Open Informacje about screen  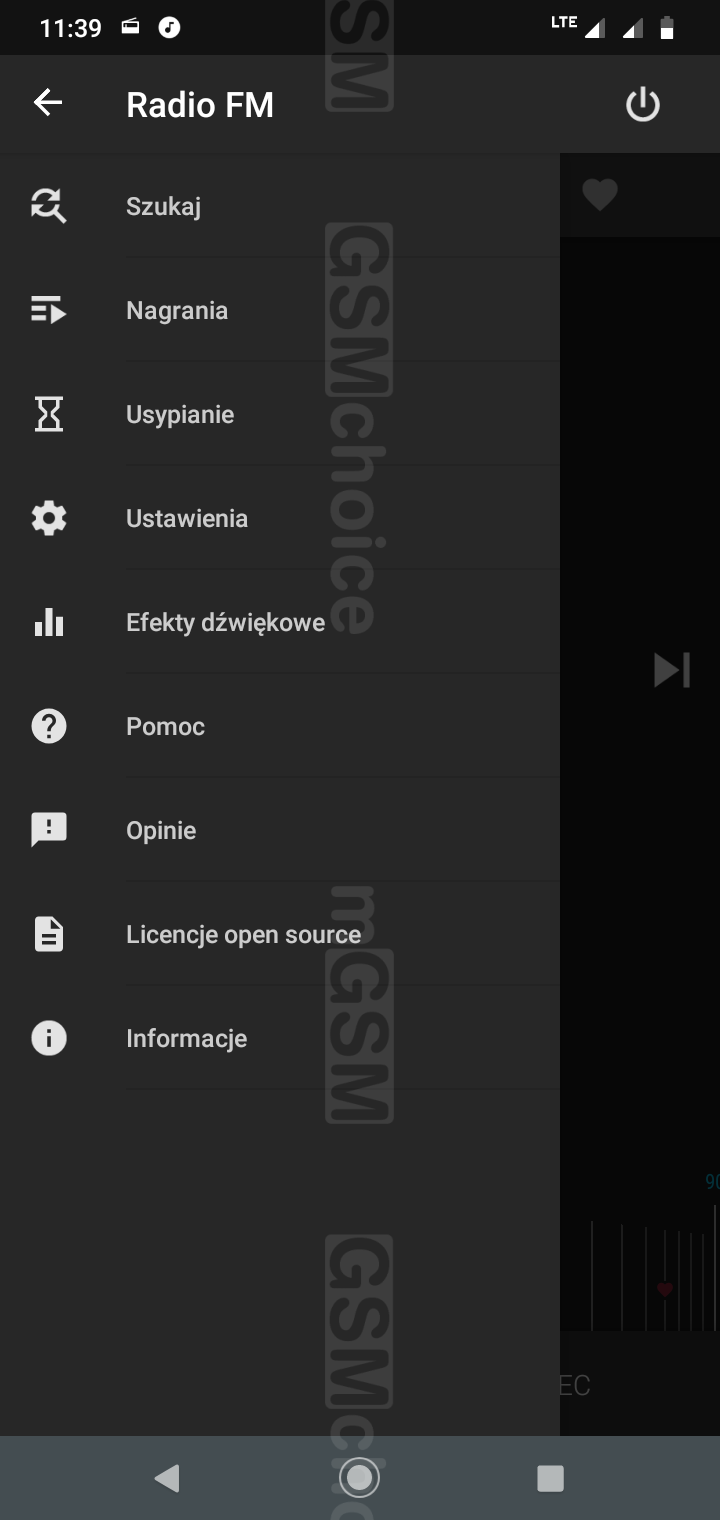(186, 1039)
